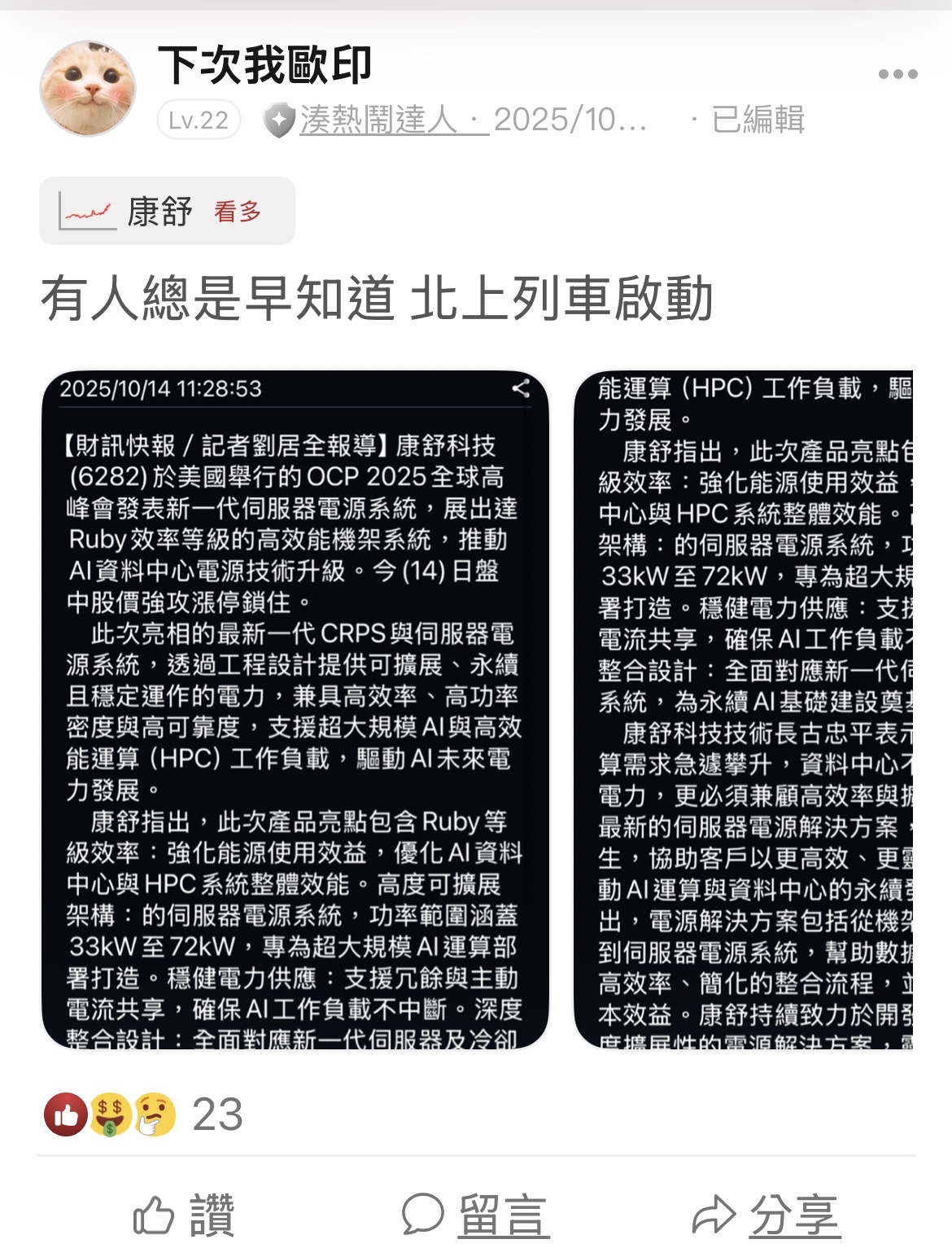Share the post via 分享
This screenshot has height=1248, width=952.
pos(765,1215)
